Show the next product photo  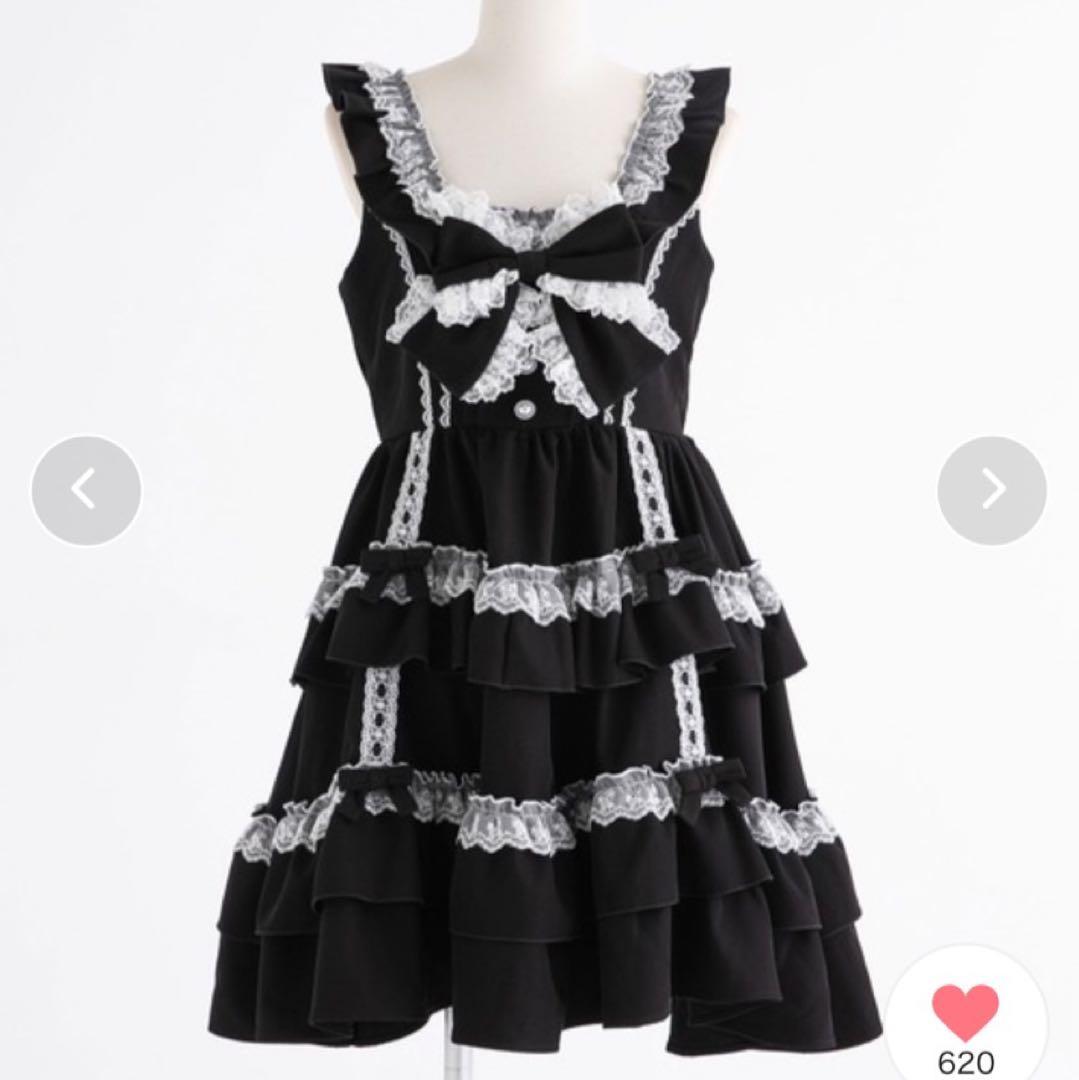(992, 490)
